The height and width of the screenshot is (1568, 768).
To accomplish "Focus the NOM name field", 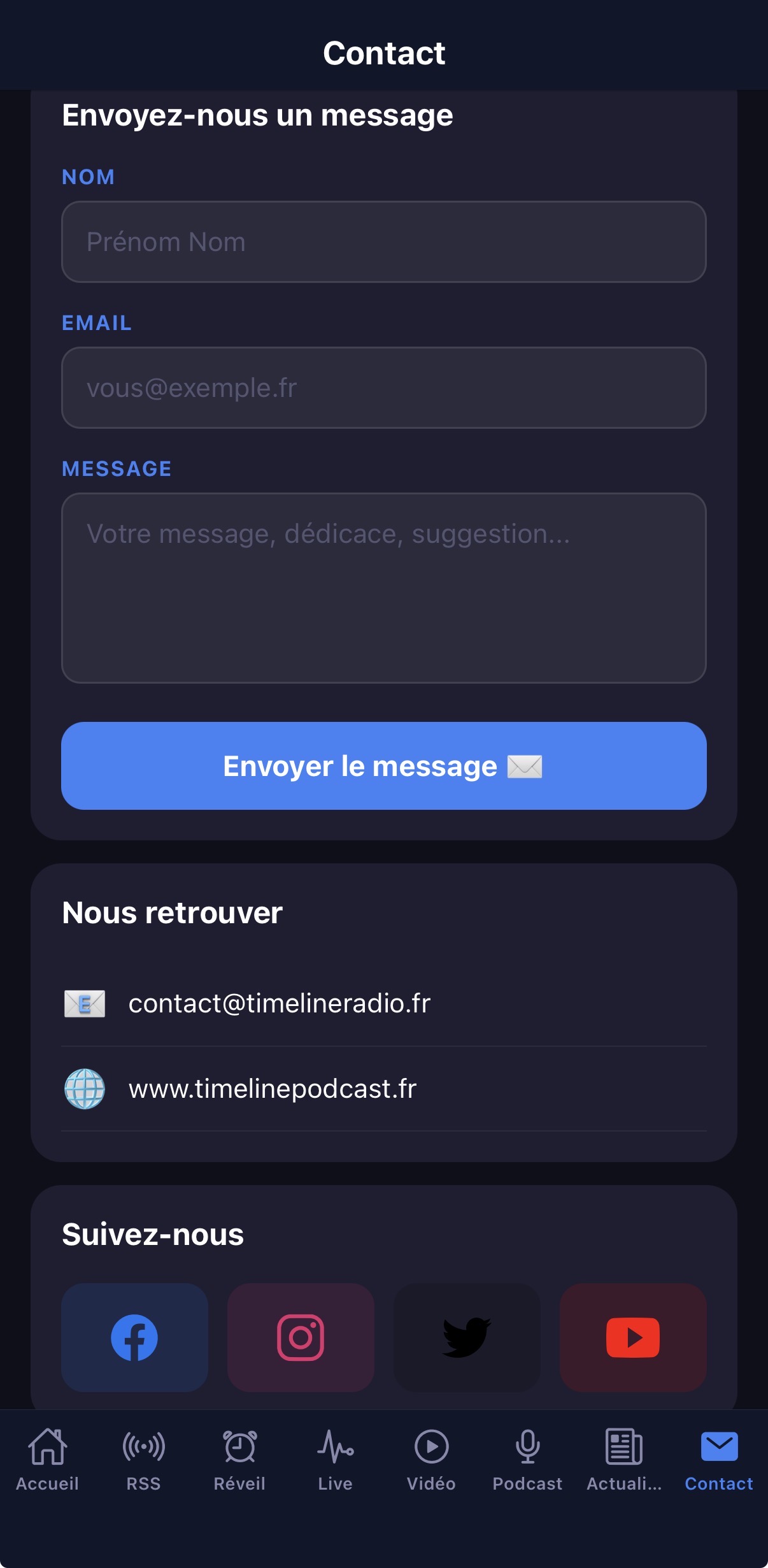I will click(x=383, y=242).
